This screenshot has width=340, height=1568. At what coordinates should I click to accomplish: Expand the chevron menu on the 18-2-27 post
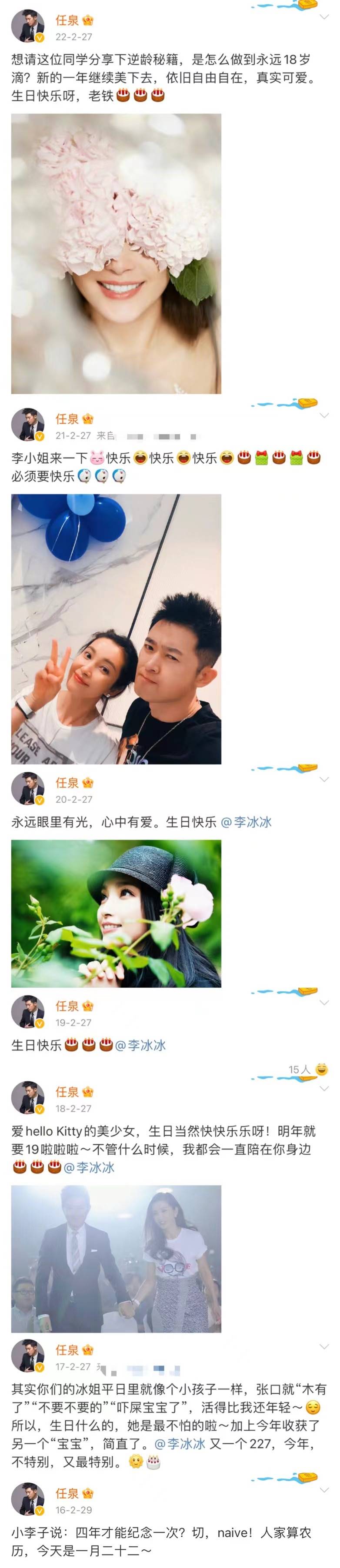coord(324,1088)
